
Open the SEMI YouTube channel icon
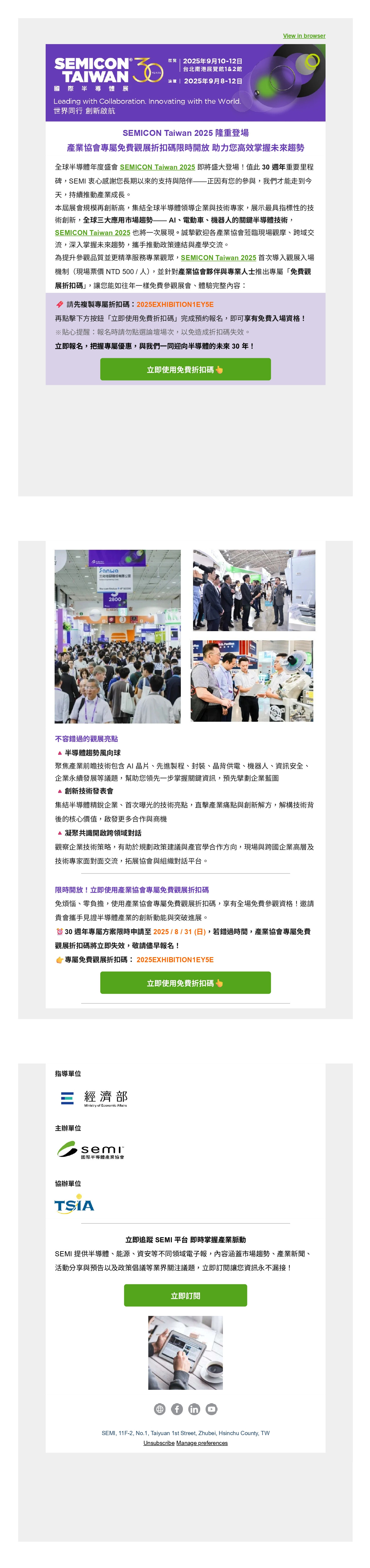tap(211, 1409)
